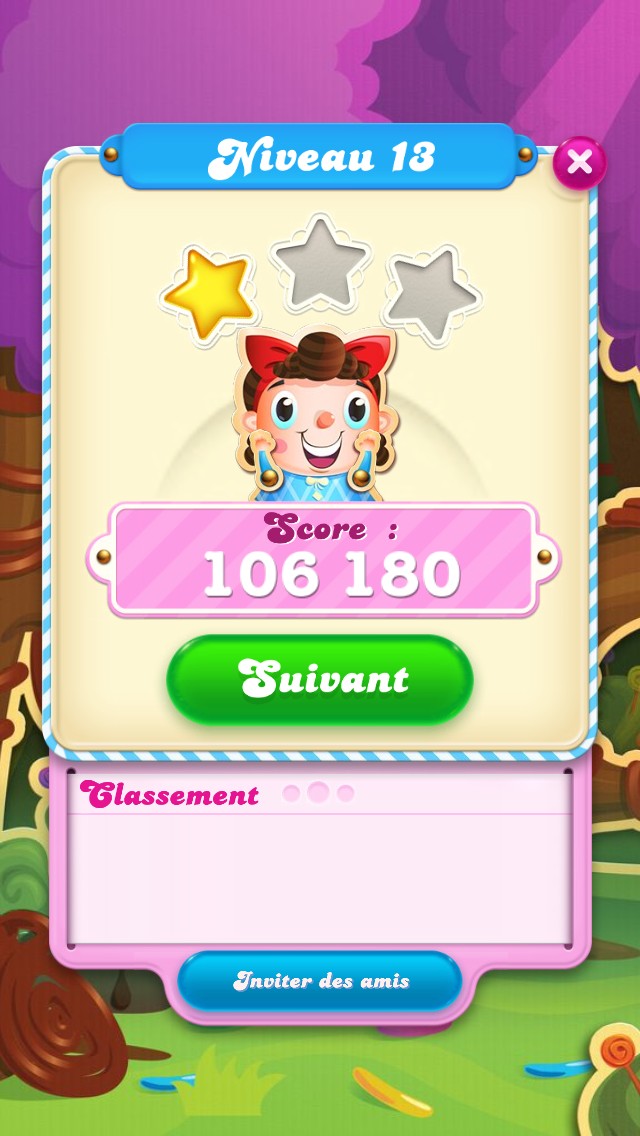The image size is (640, 1136).
Task: Tap Inviter des amis
Action: (320, 981)
